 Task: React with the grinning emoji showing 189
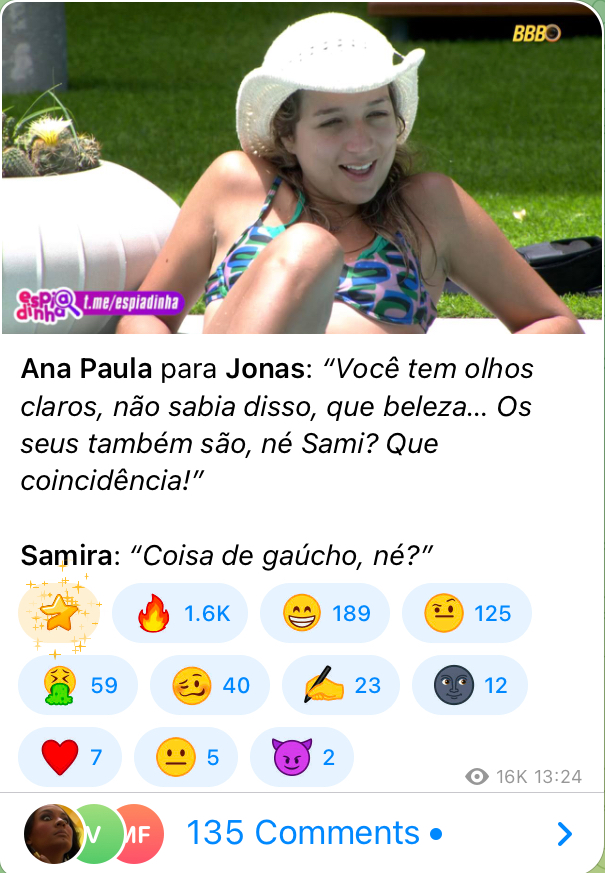point(326,613)
